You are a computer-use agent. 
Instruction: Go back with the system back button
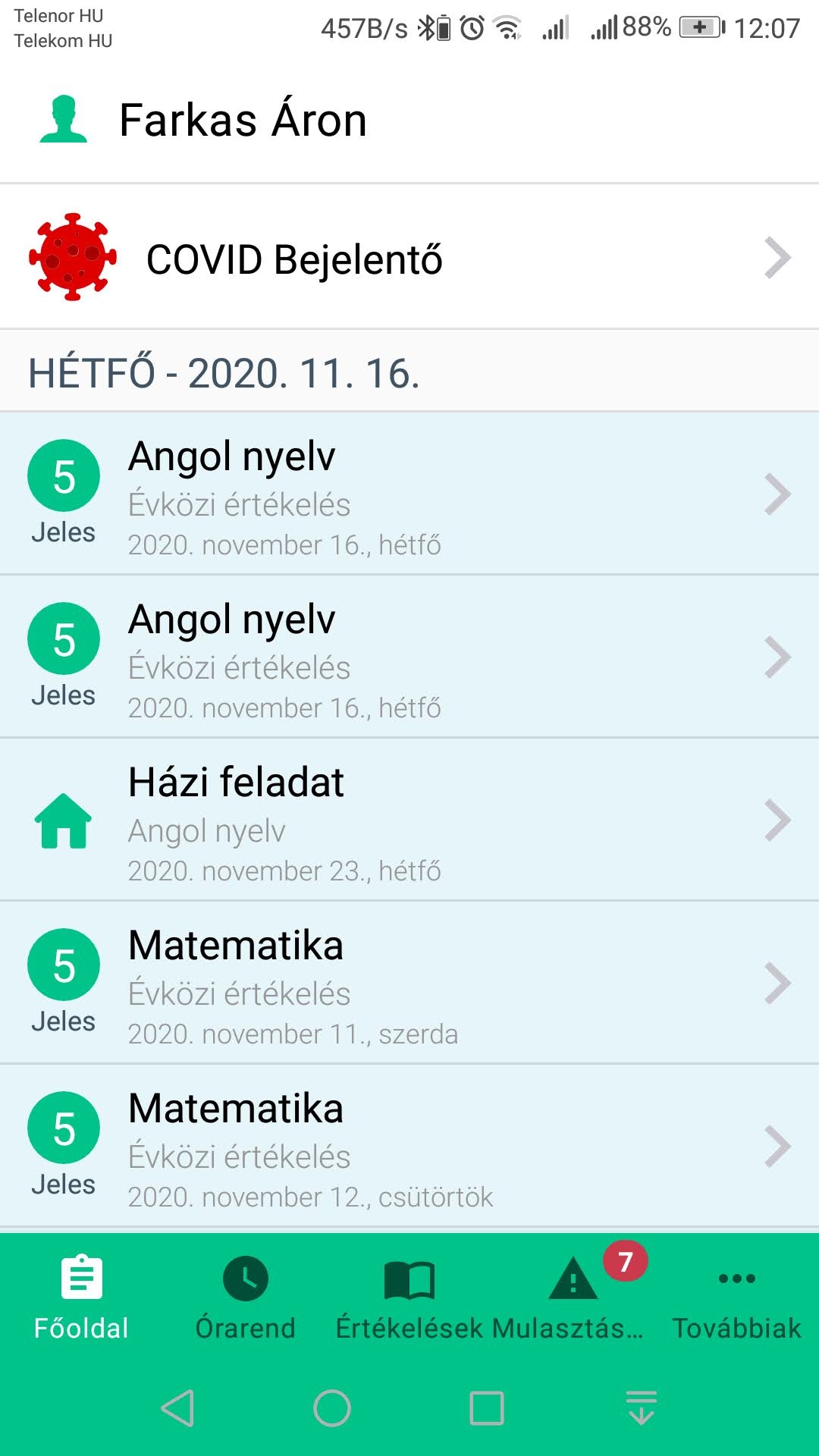tap(178, 1408)
